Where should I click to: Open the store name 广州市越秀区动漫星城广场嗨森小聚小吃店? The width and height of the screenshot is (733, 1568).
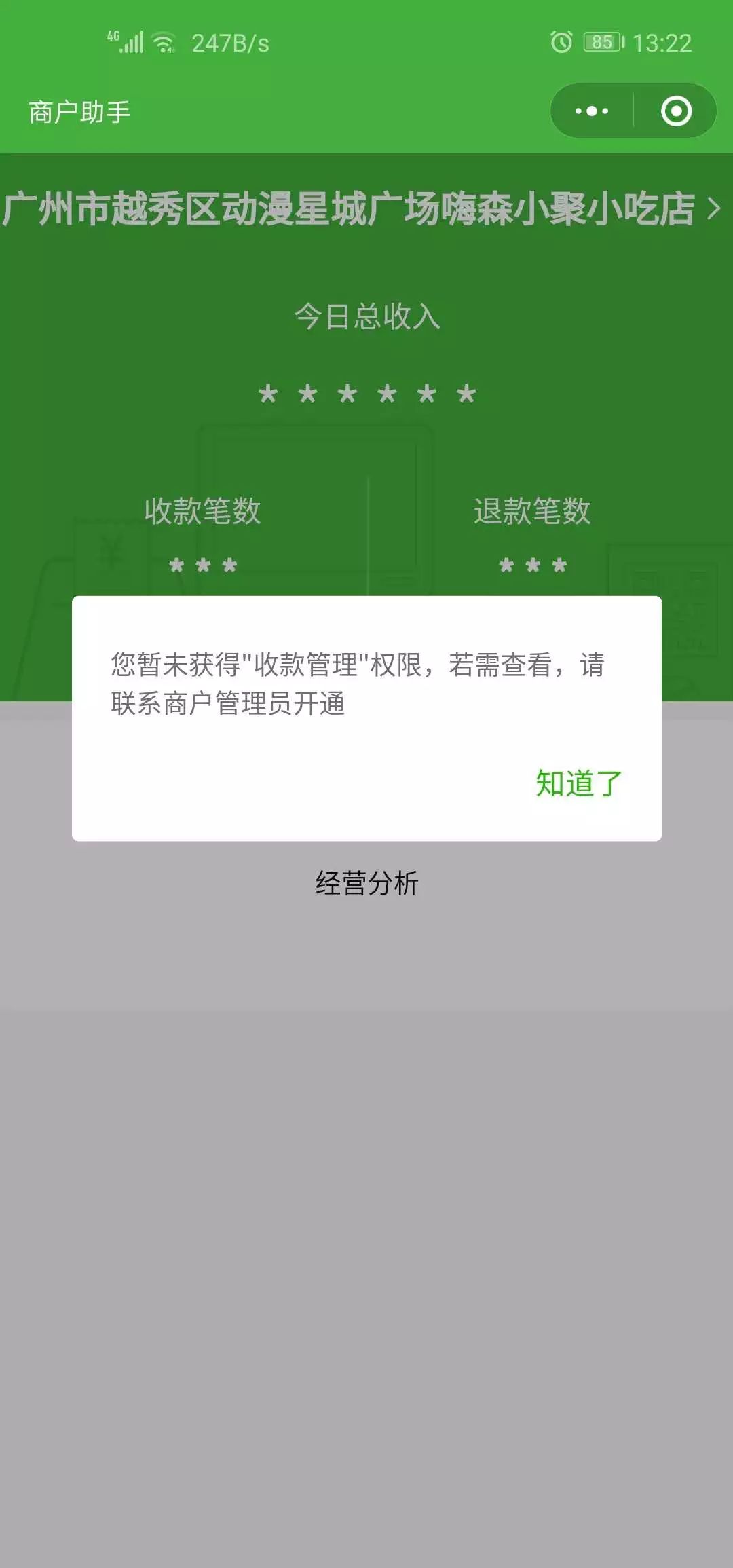pos(361,208)
